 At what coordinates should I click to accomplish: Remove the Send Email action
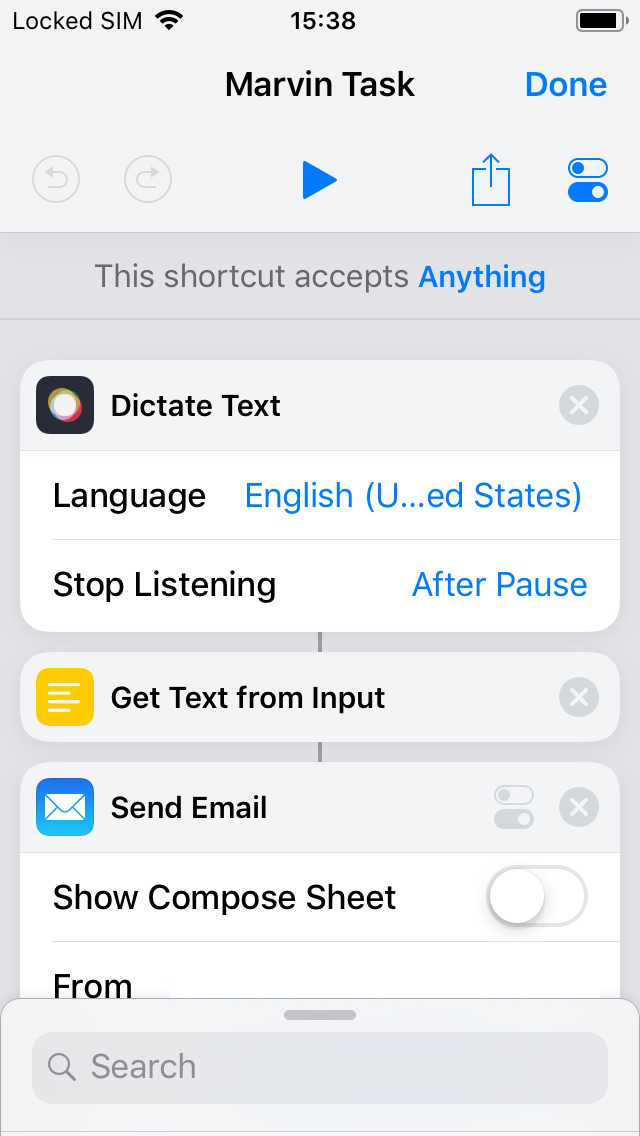(x=579, y=807)
